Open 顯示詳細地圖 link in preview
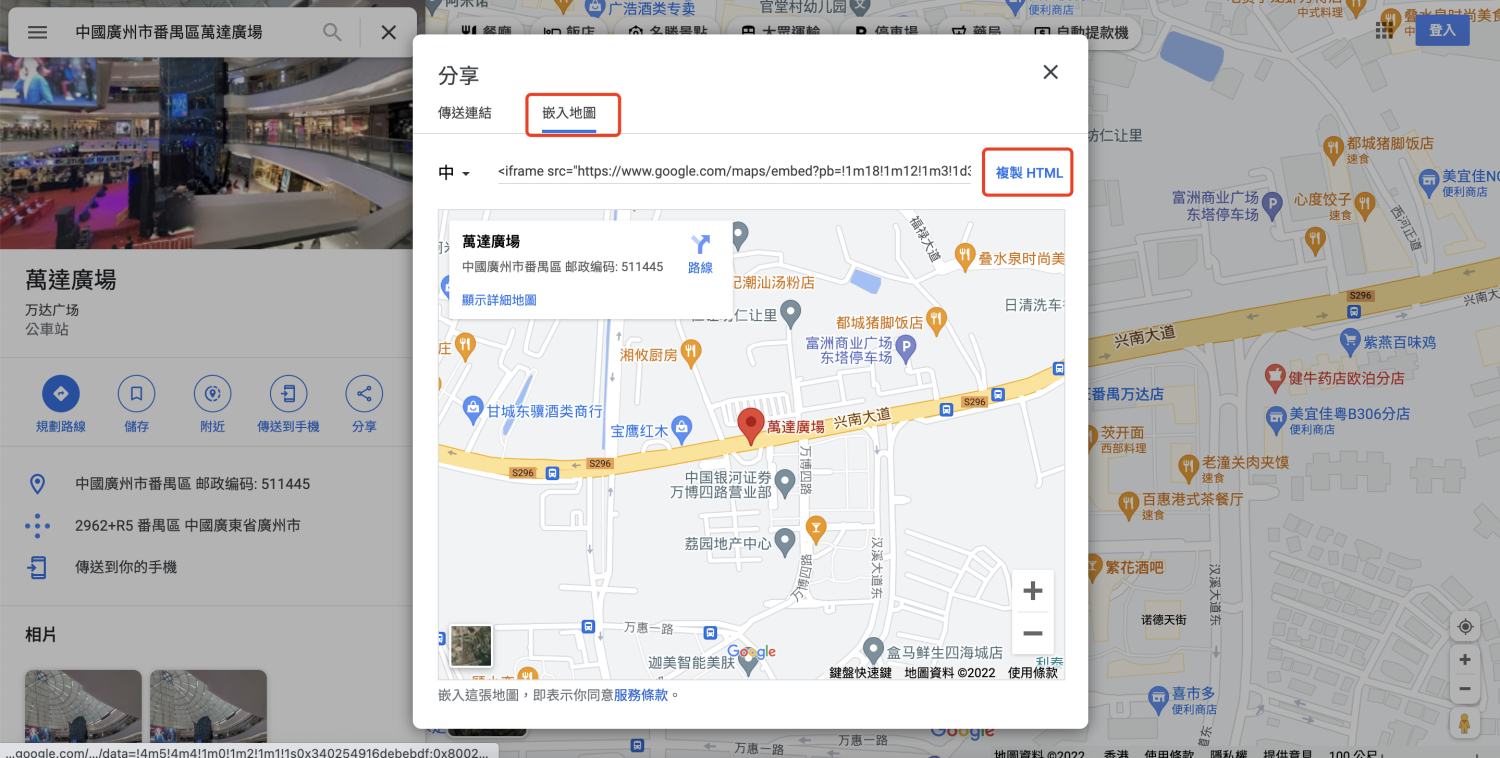The image size is (1500, 758). (x=499, y=300)
